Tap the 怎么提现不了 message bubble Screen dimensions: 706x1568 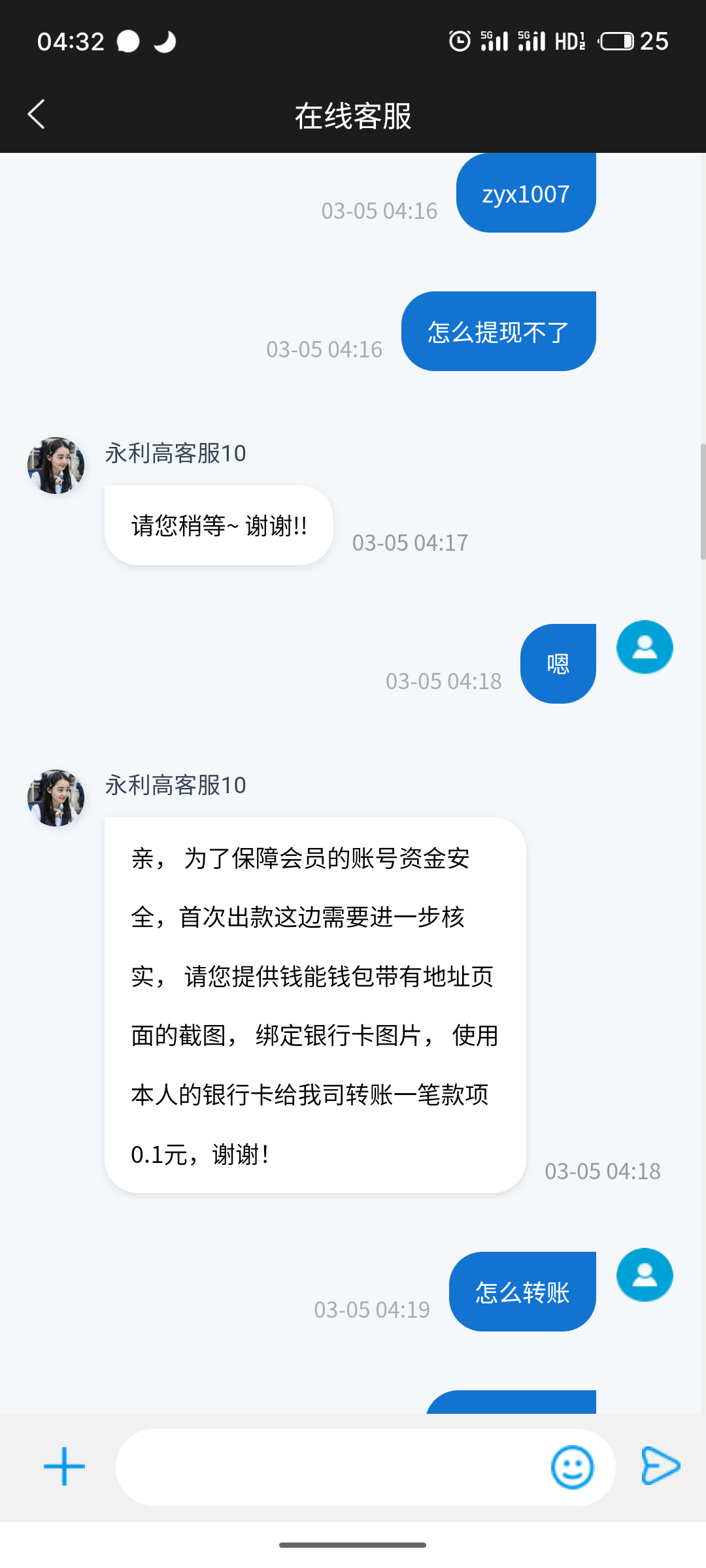(x=498, y=331)
